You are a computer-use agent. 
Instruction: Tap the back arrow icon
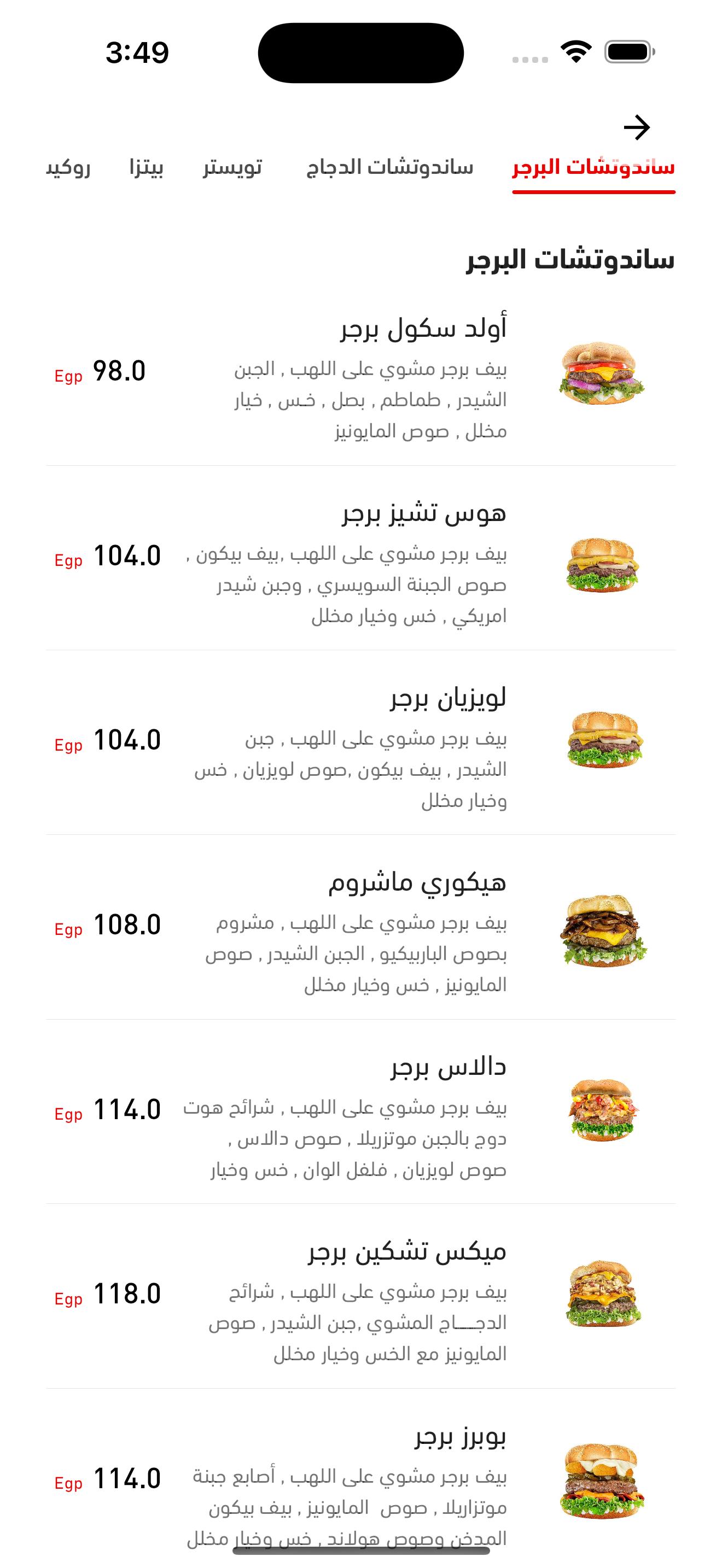click(x=637, y=128)
